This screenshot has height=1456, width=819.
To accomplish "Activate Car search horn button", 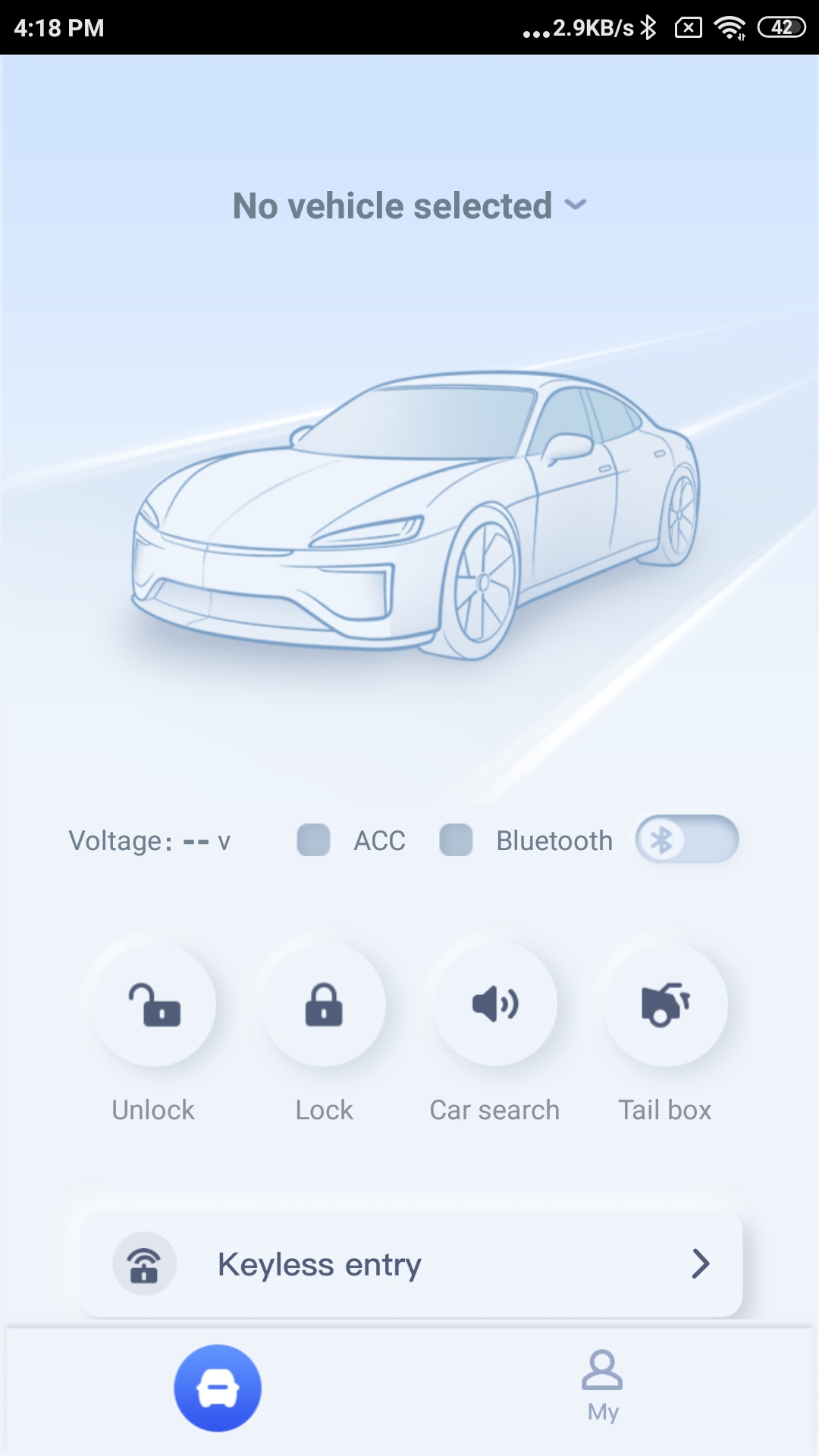I will 495,1004.
